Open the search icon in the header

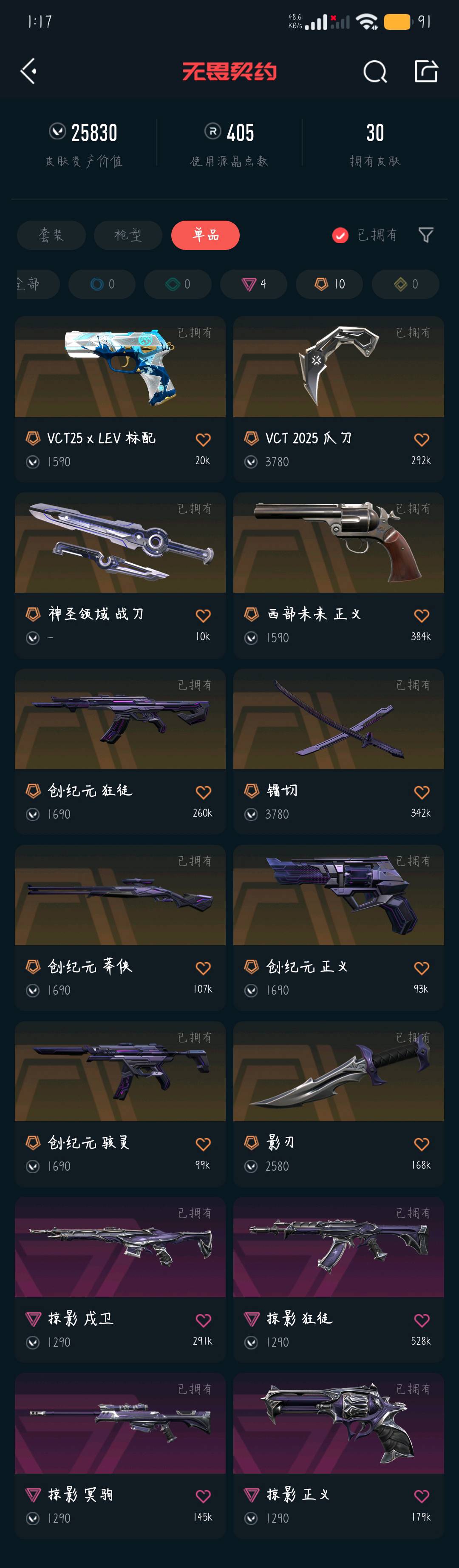pyautogui.click(x=374, y=72)
